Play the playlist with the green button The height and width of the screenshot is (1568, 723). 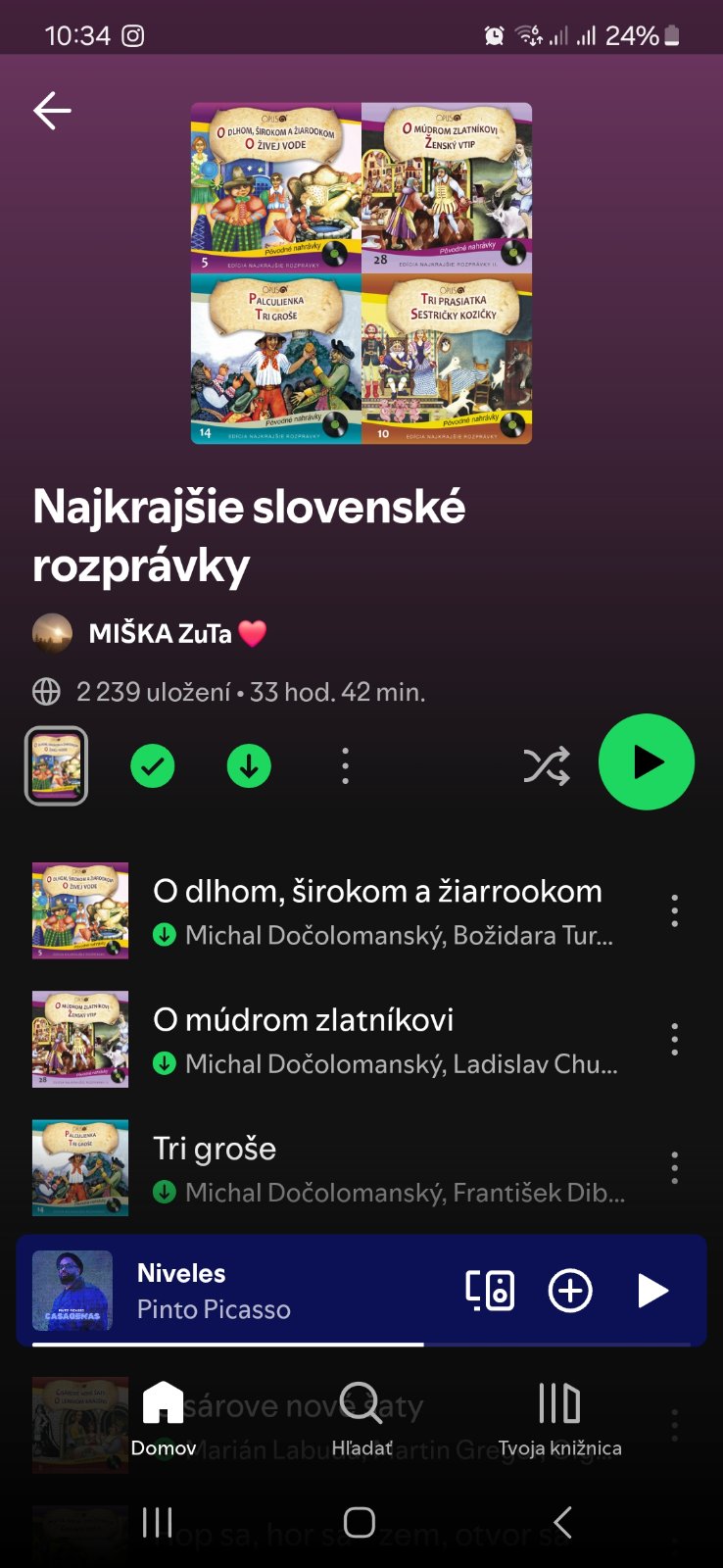pyautogui.click(x=646, y=762)
